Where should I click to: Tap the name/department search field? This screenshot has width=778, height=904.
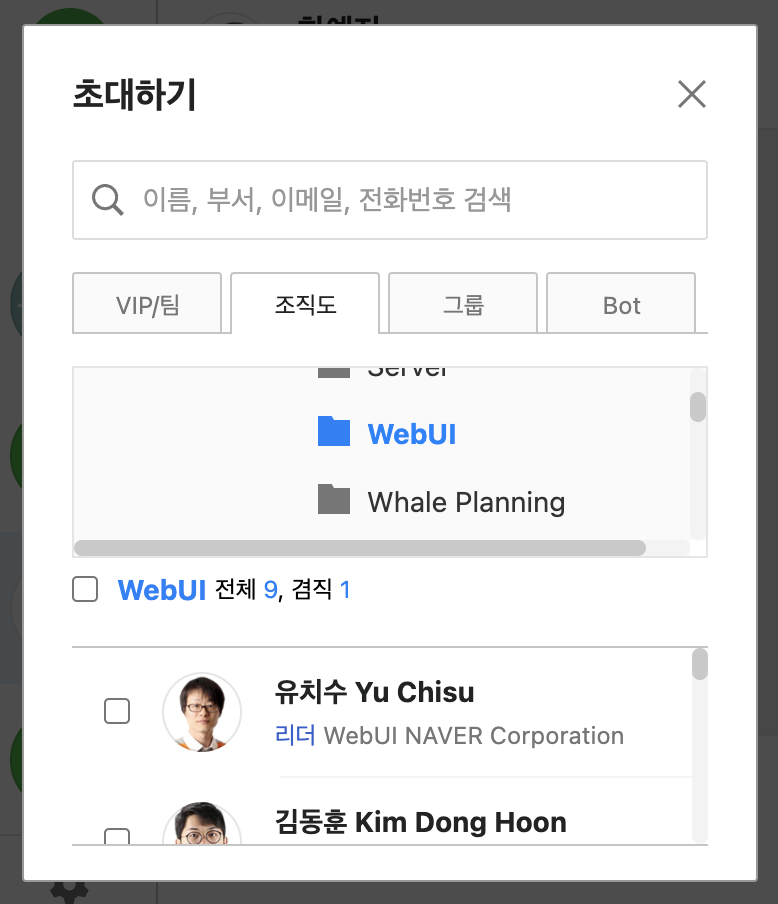[x=410, y=199]
